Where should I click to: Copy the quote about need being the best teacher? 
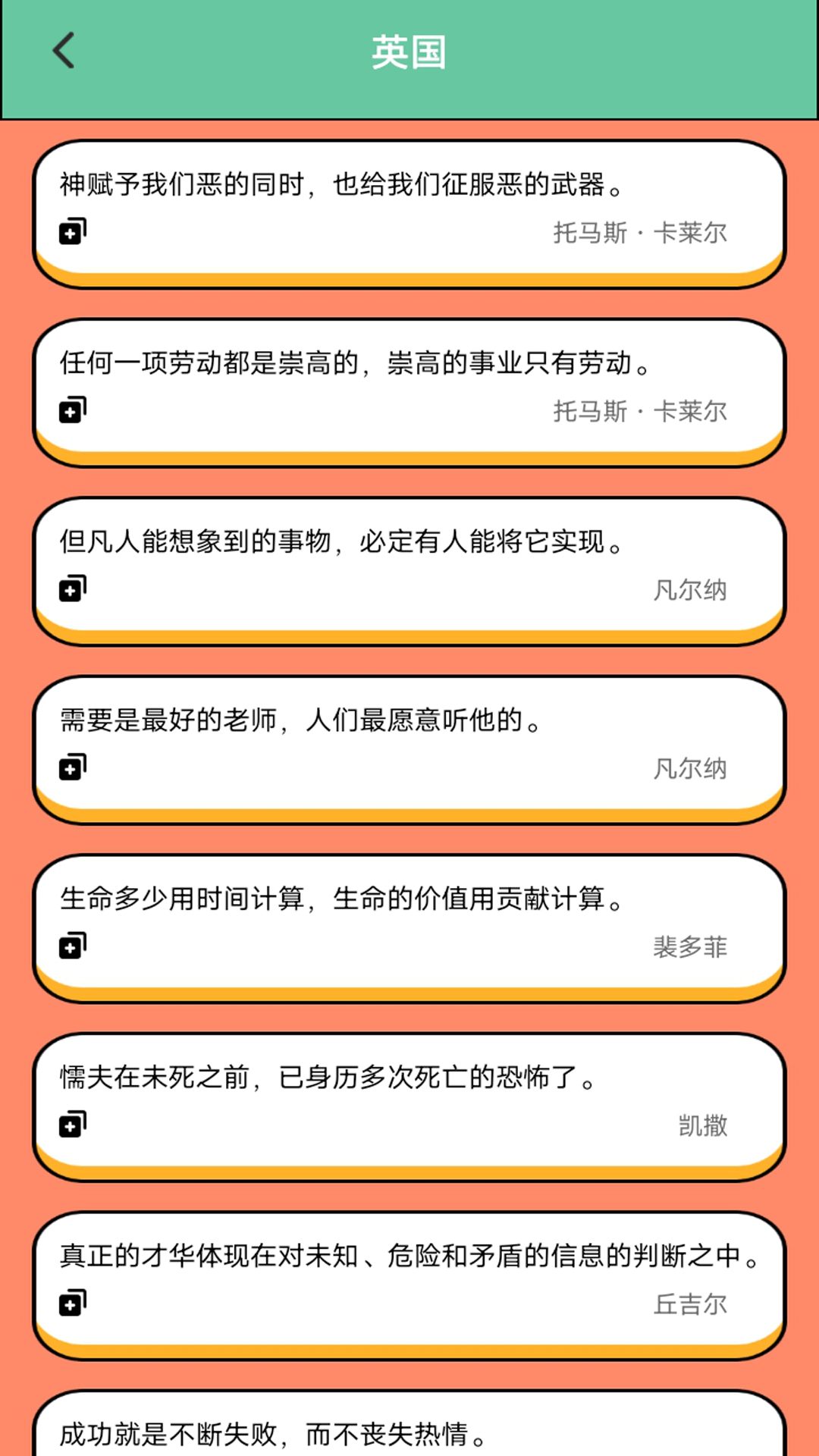click(71, 767)
